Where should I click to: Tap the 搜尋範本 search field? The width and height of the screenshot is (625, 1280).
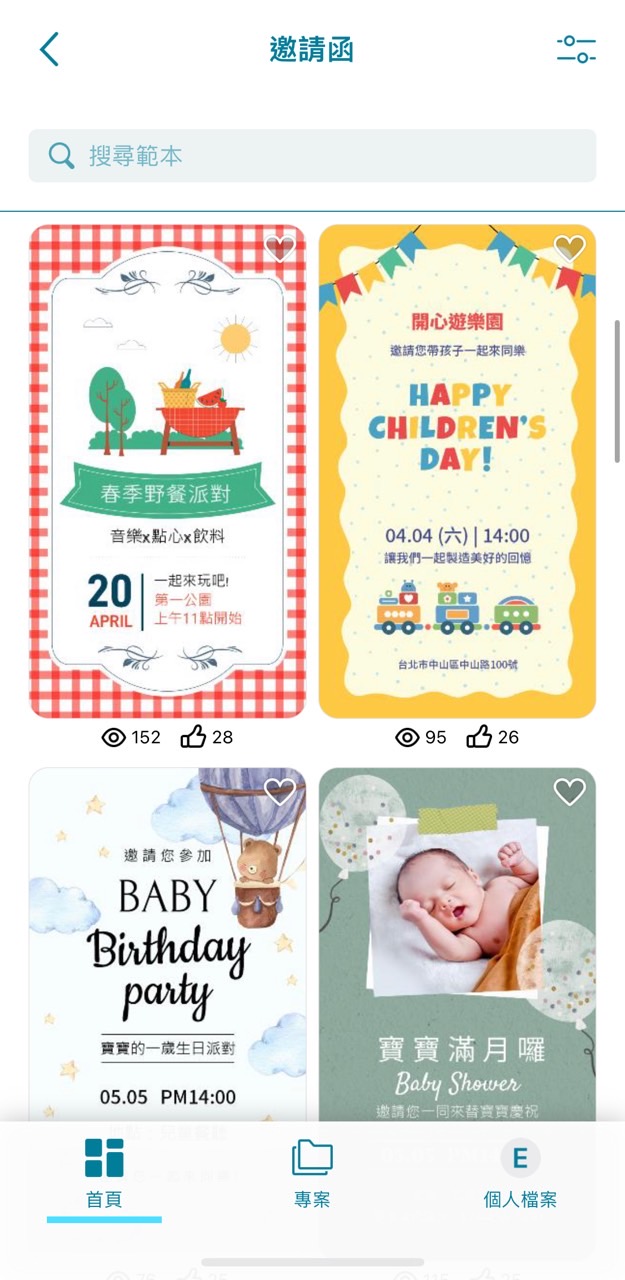[312, 156]
